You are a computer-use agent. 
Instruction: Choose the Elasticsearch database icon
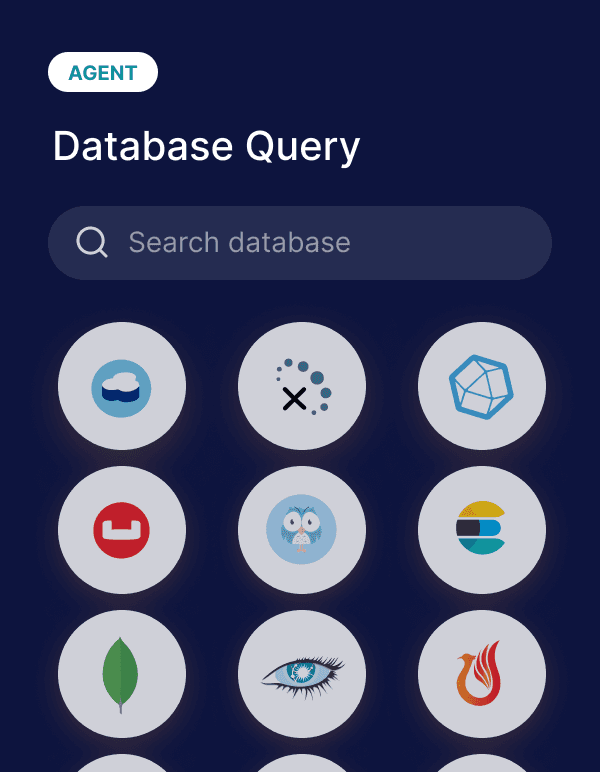(x=482, y=530)
